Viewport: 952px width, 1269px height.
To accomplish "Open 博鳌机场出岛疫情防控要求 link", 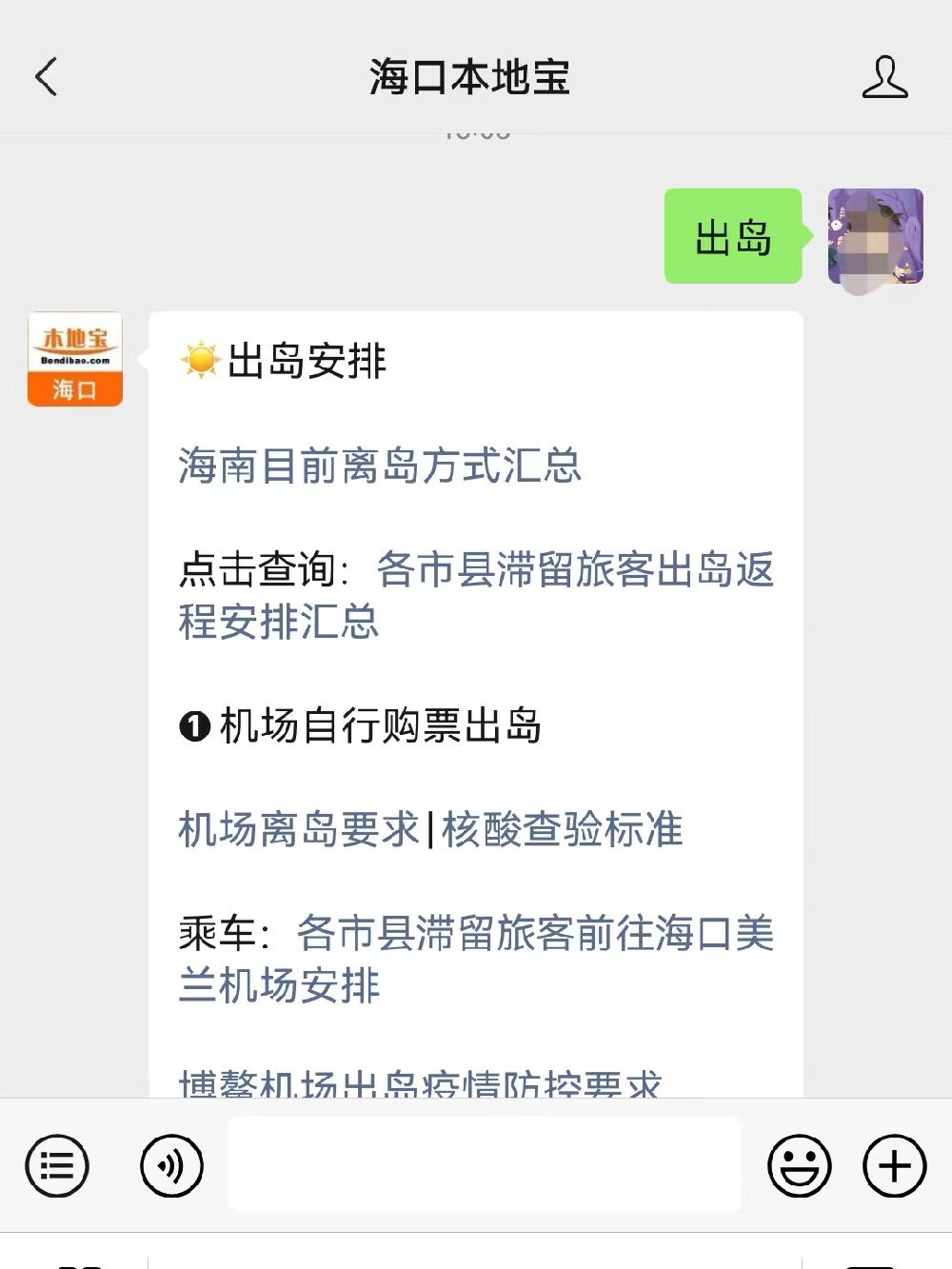I will point(419,1083).
